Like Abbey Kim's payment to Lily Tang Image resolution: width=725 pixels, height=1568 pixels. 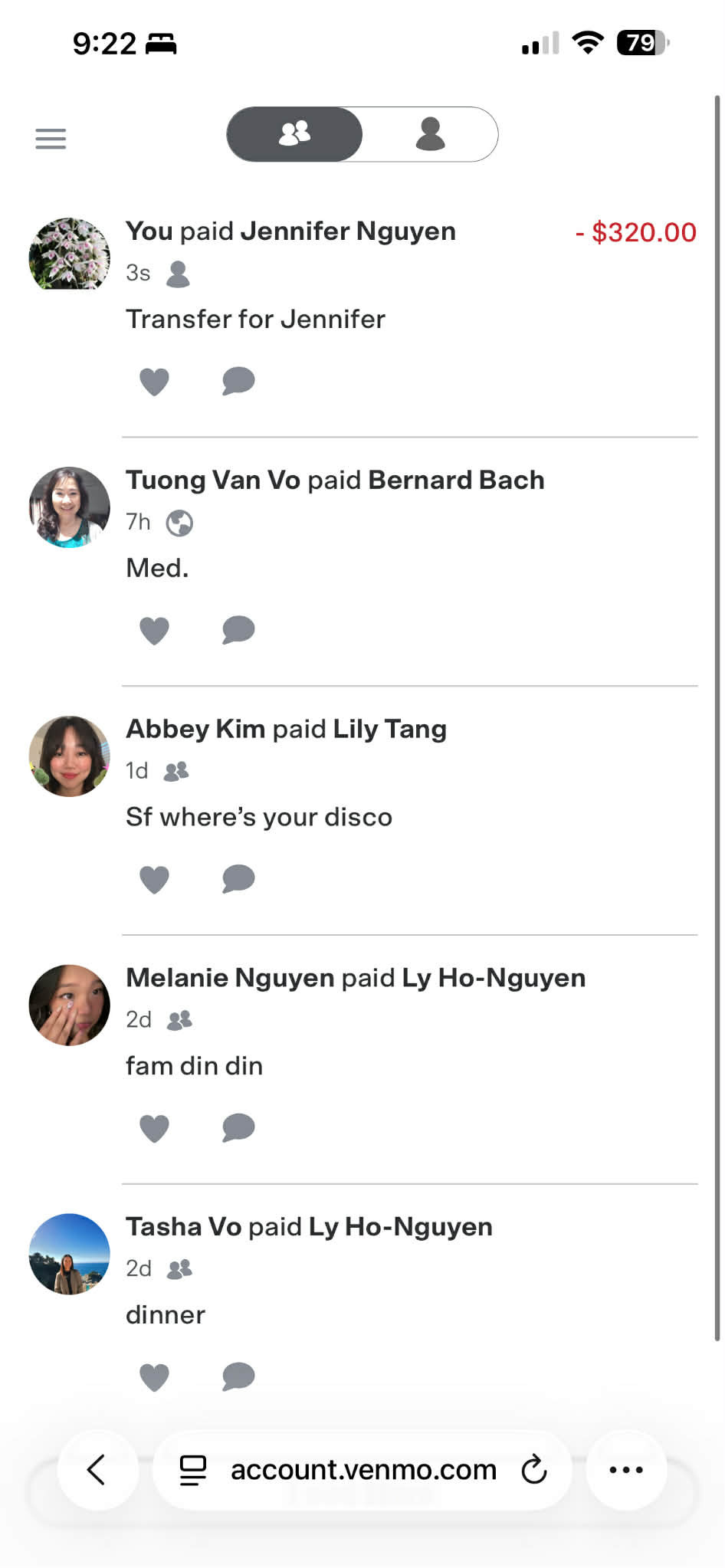(x=154, y=879)
